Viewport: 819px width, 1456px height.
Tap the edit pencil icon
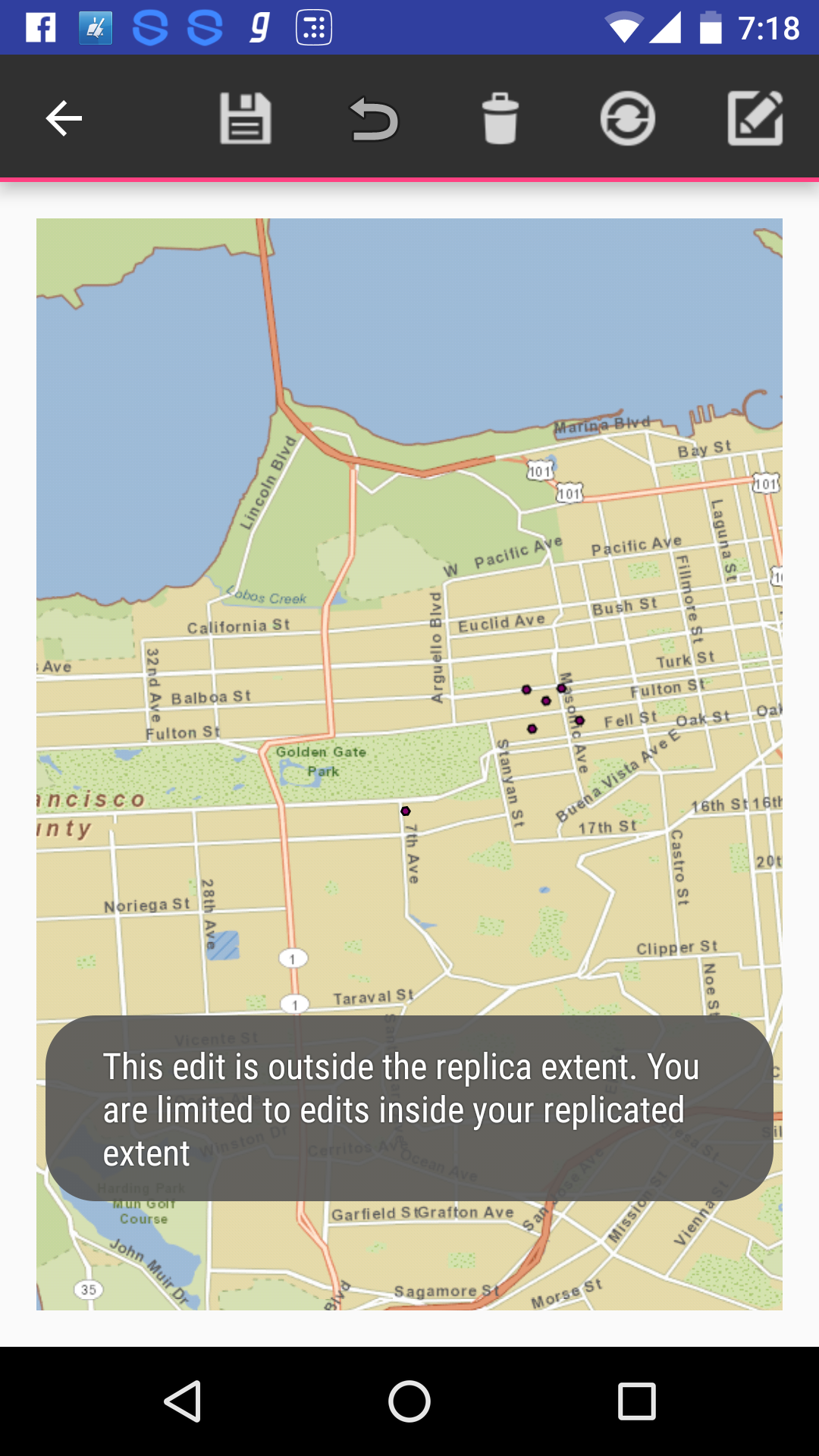[755, 118]
